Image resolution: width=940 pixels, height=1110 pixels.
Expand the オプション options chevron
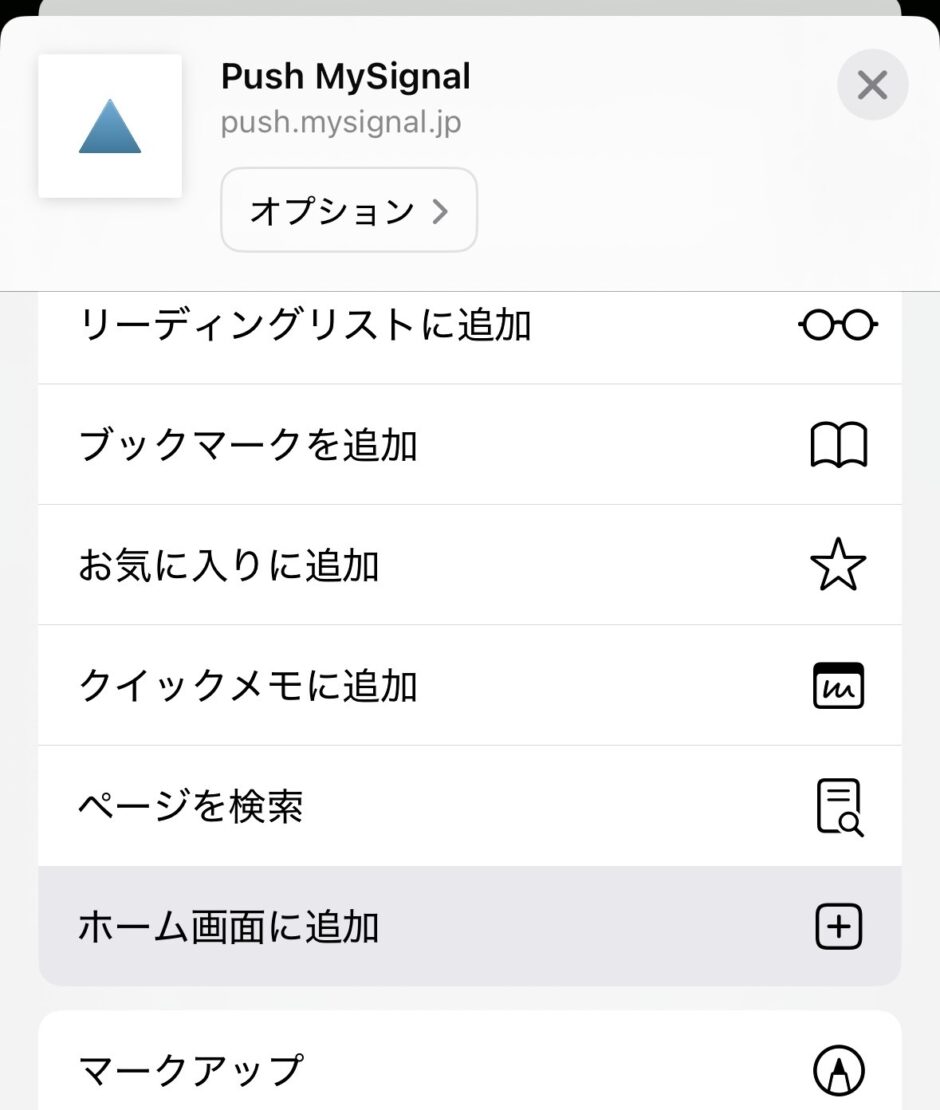point(440,210)
